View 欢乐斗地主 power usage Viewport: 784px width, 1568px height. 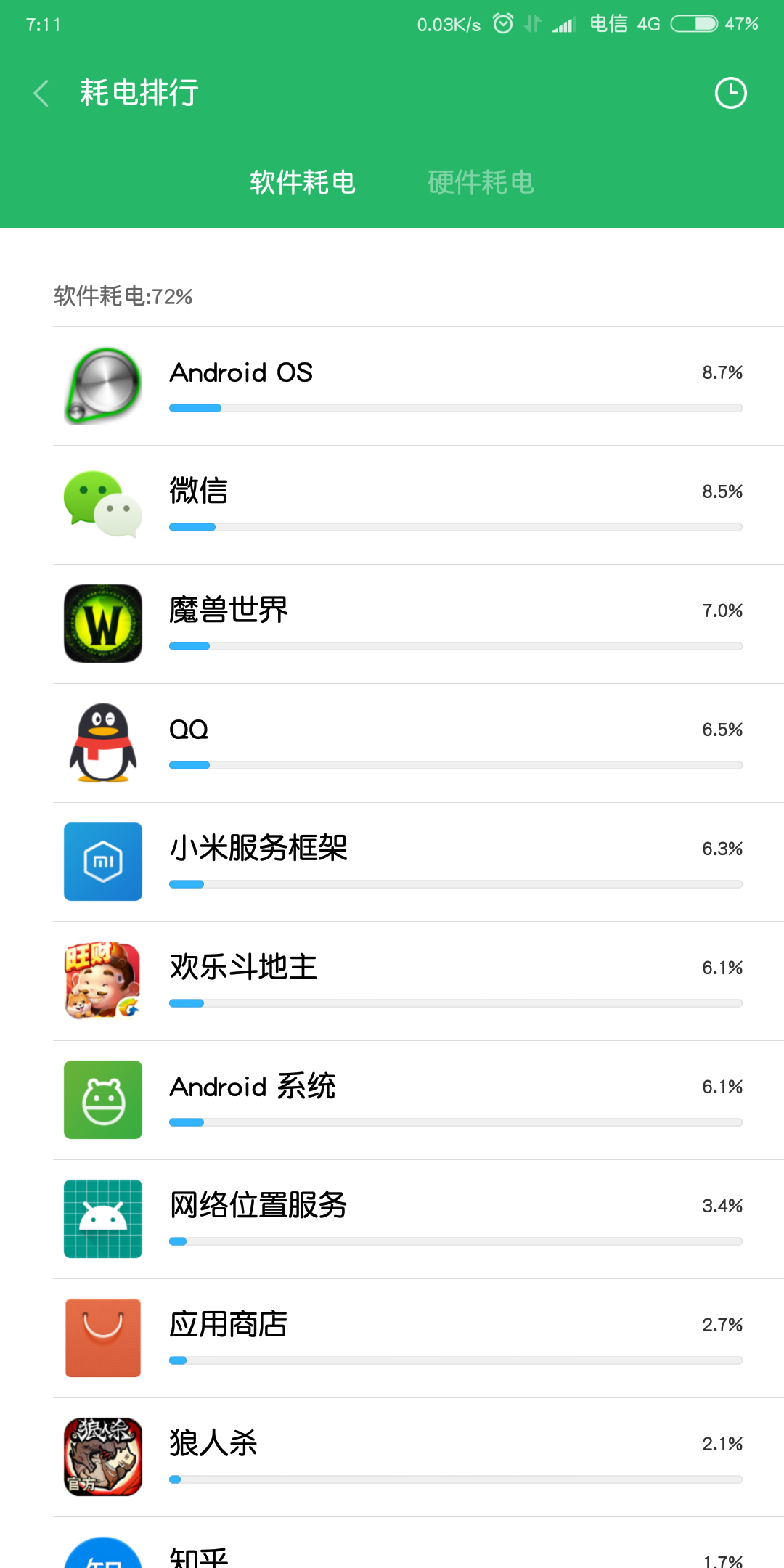pyautogui.click(x=418, y=981)
